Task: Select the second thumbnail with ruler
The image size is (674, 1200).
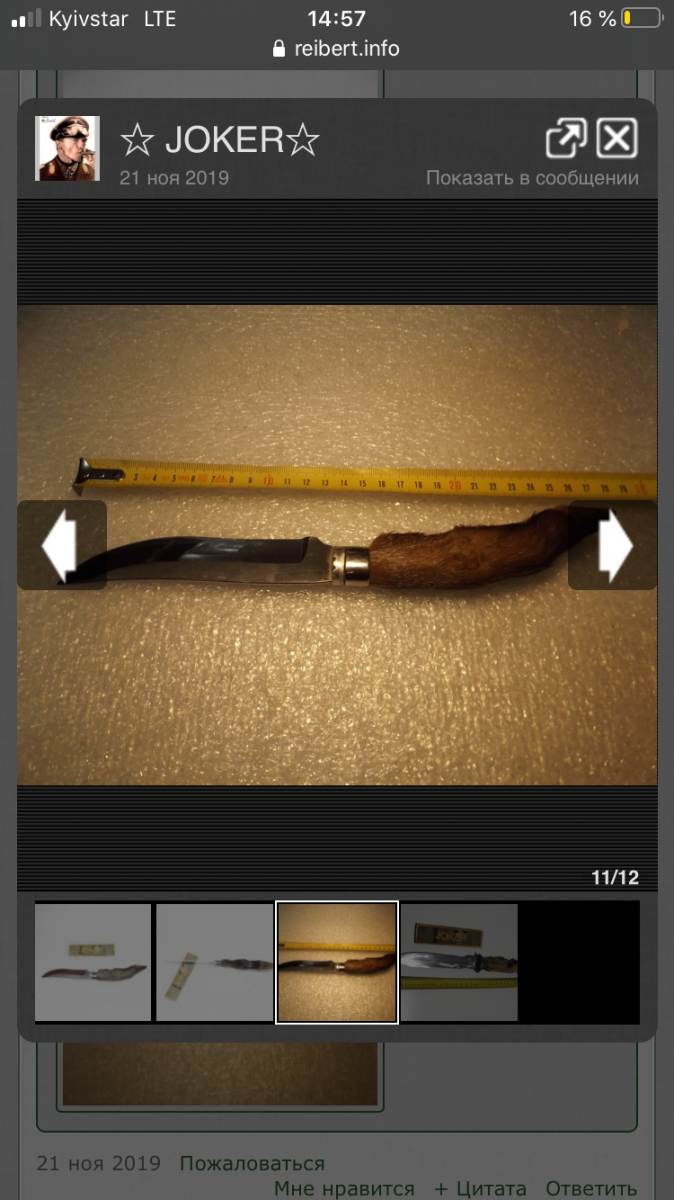Action: click(214, 963)
